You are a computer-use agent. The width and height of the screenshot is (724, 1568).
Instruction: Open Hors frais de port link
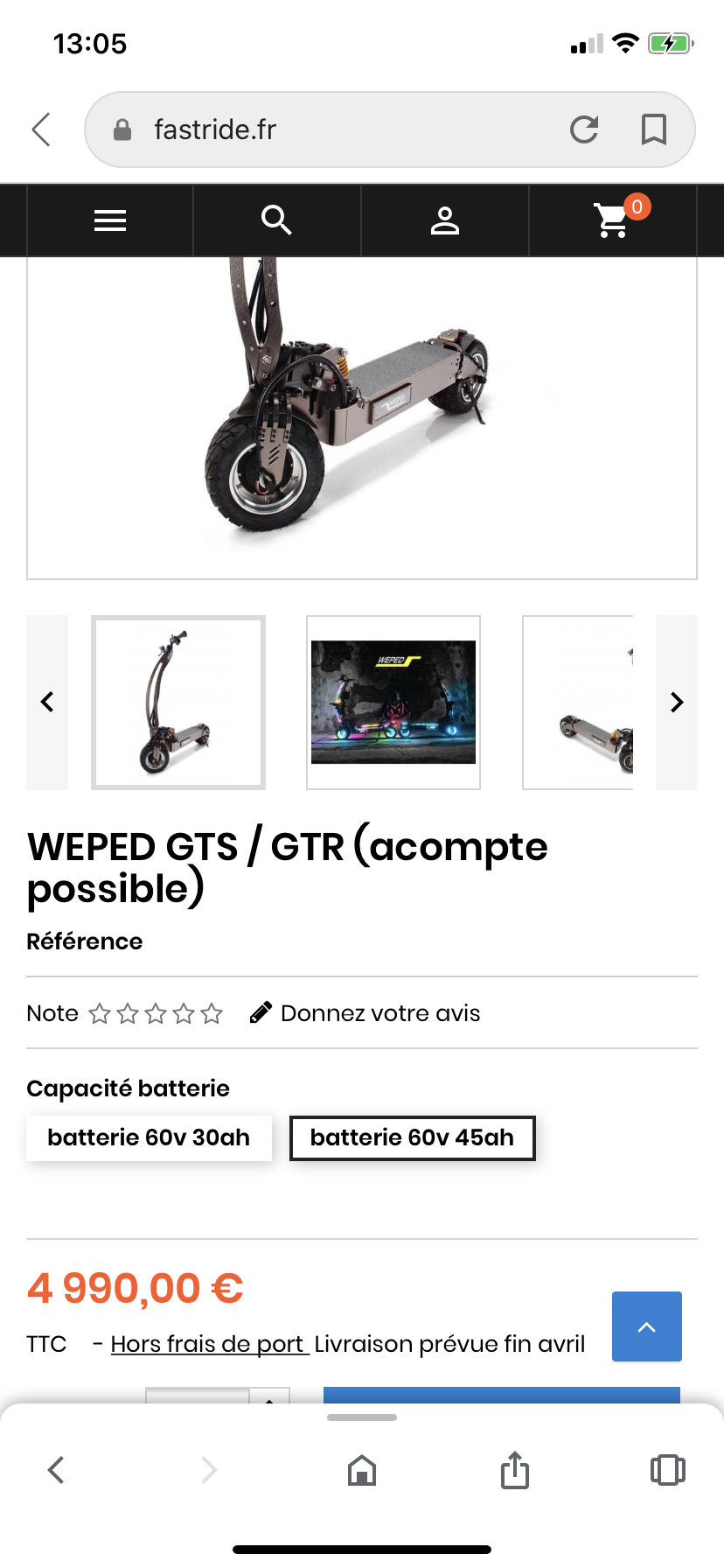(x=210, y=1344)
